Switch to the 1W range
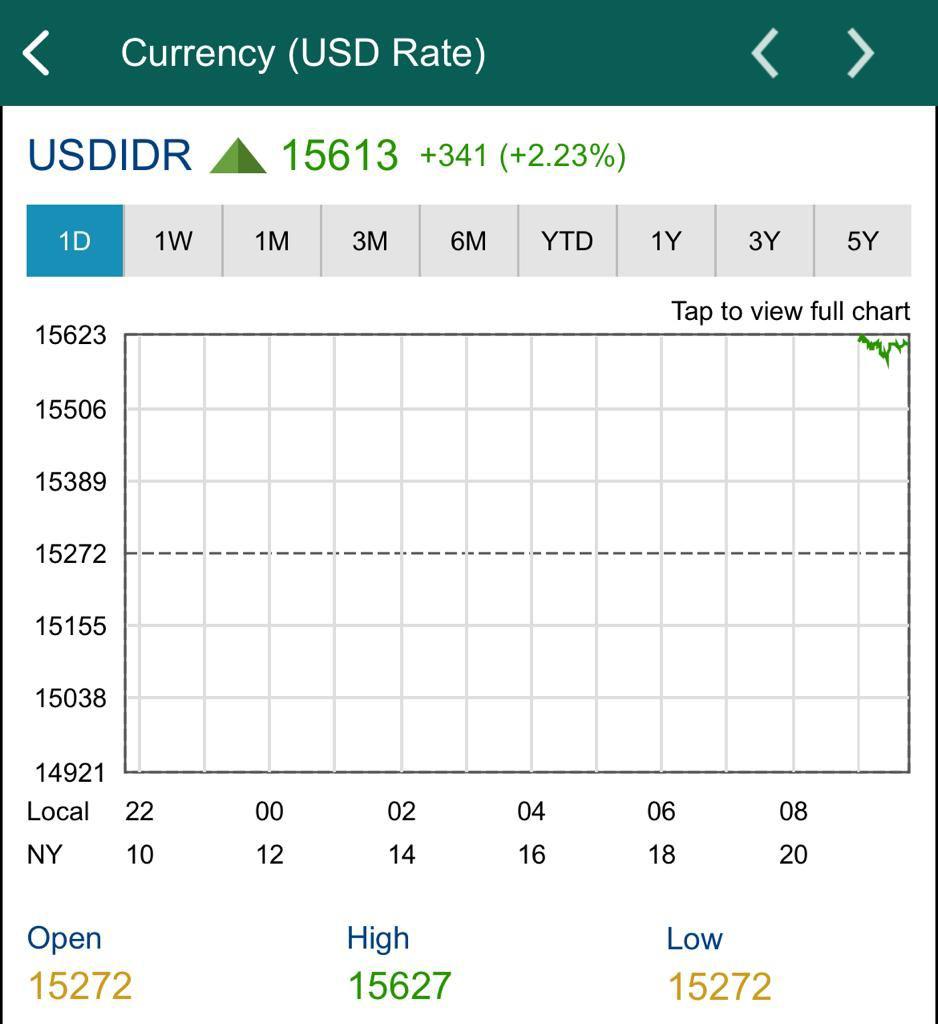 (173, 241)
